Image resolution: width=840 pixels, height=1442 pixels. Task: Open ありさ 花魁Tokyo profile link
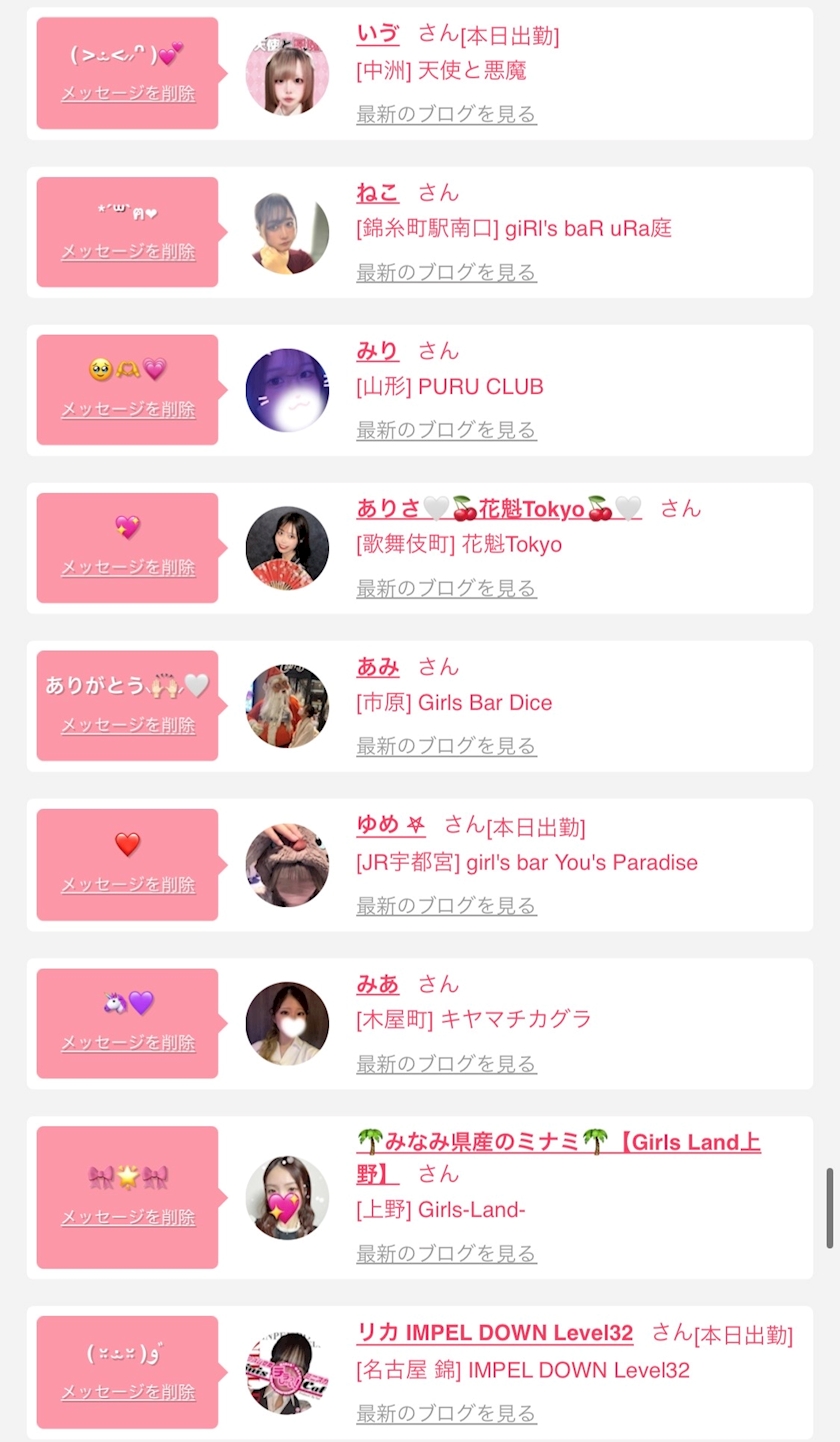point(499,508)
